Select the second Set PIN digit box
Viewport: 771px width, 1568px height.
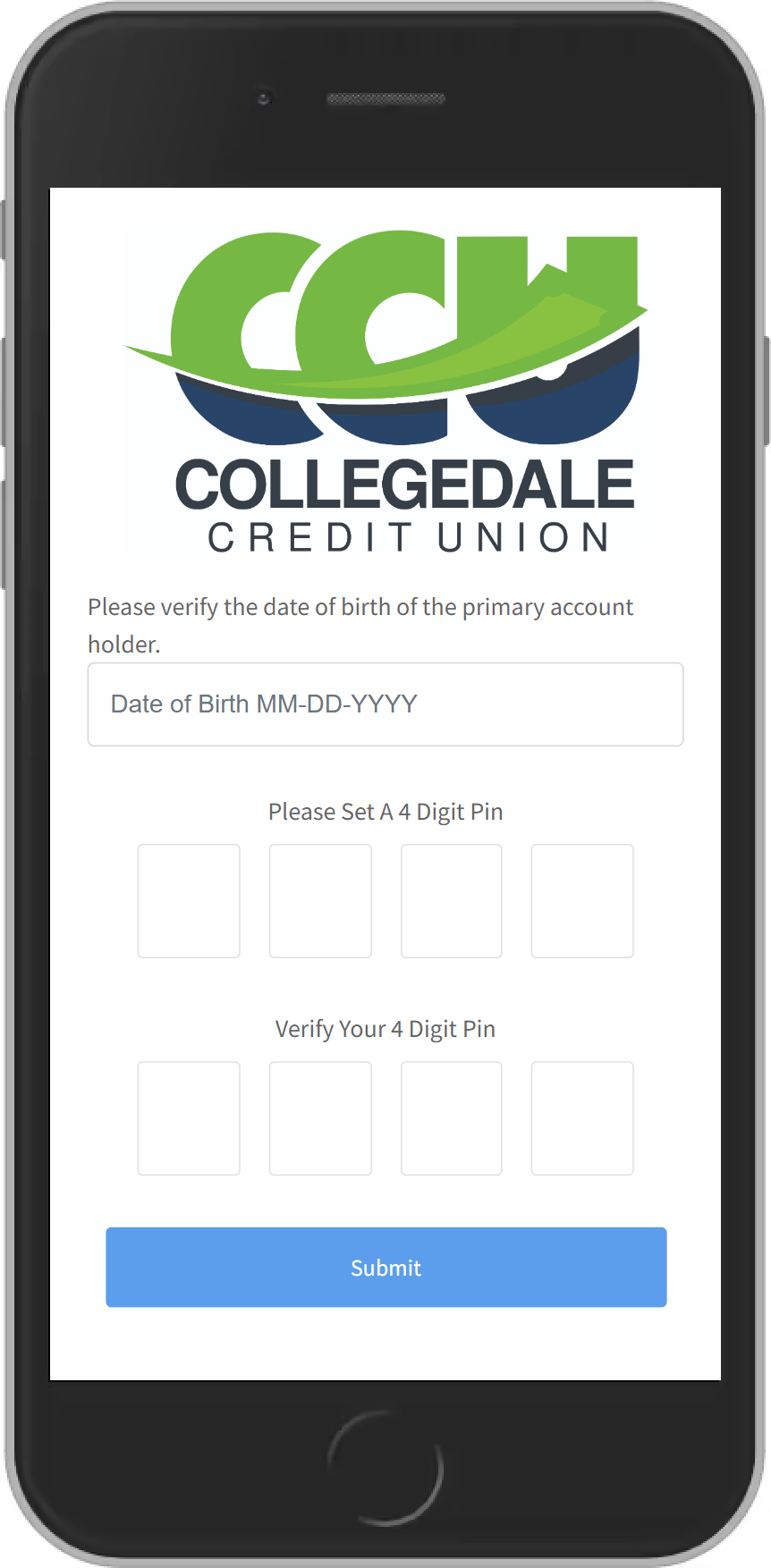(320, 901)
